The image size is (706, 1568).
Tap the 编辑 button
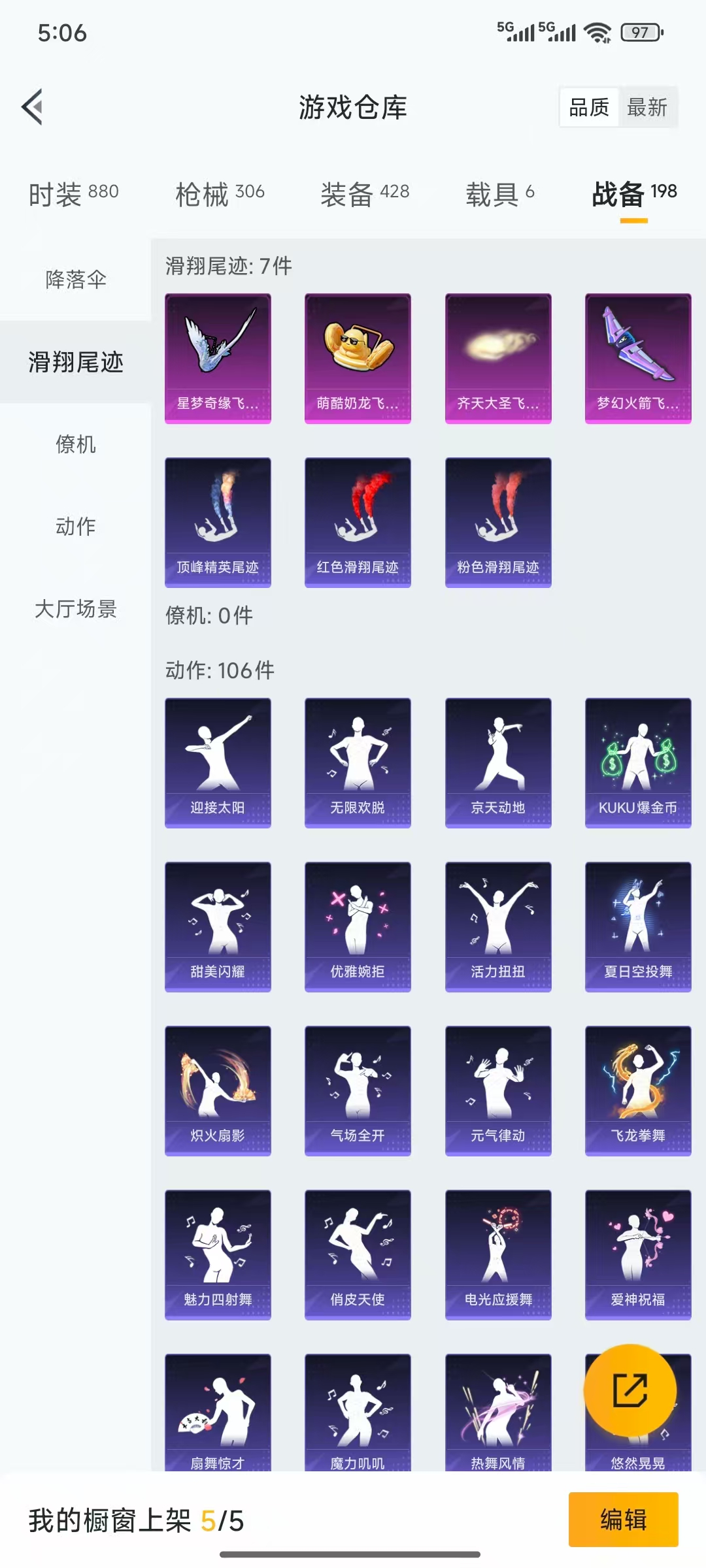(x=623, y=1519)
